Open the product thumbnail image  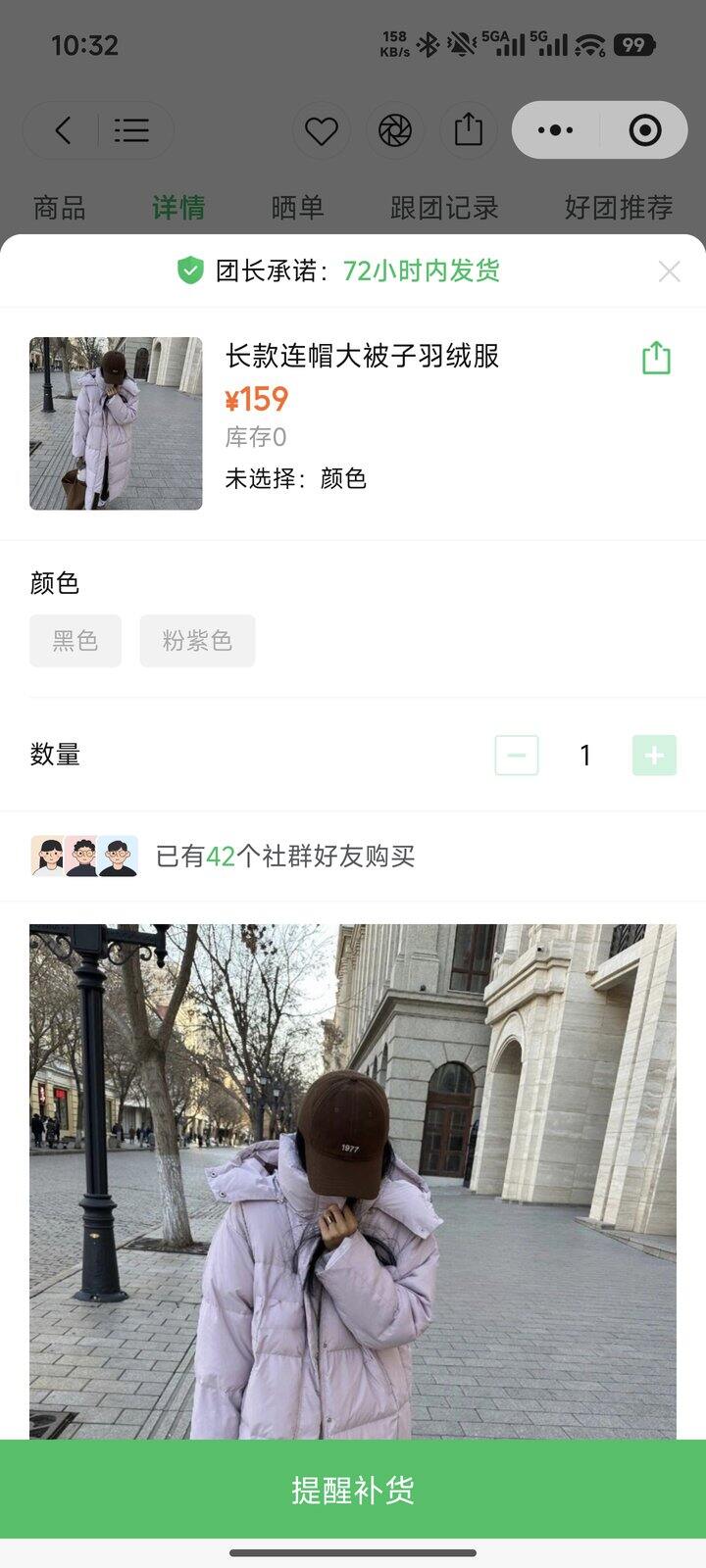click(116, 423)
